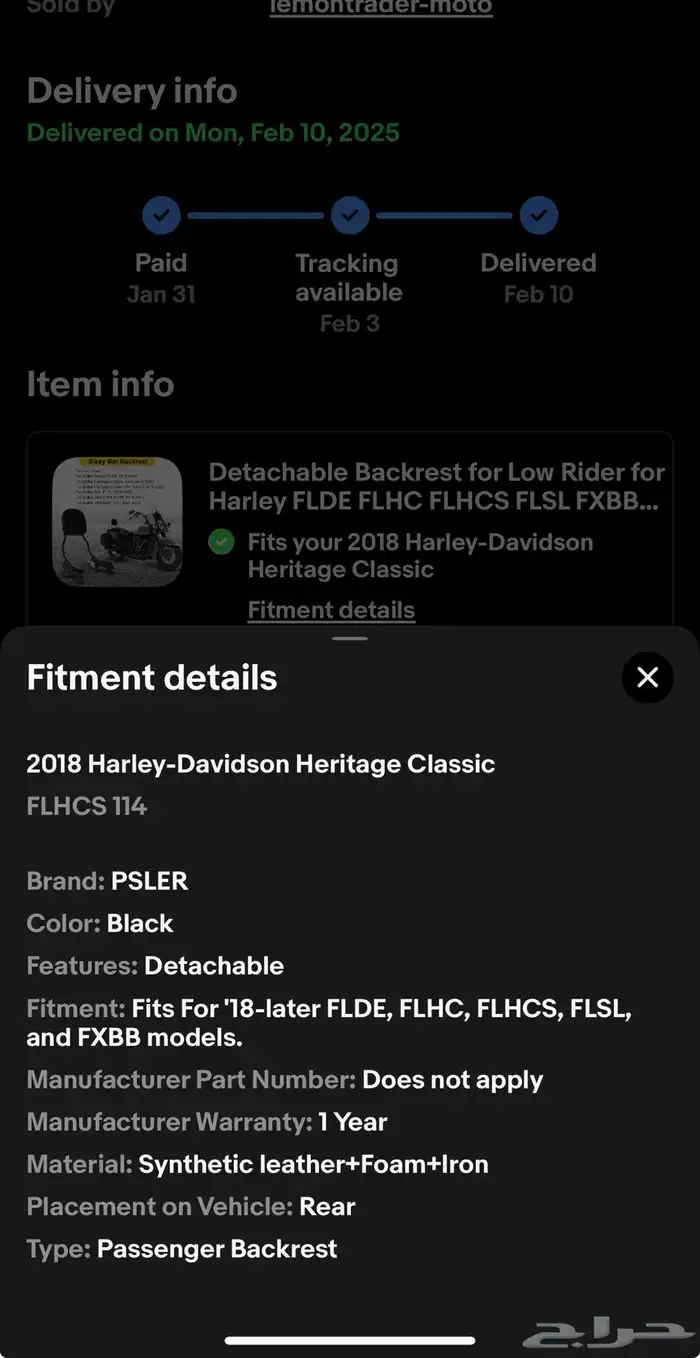This screenshot has width=700, height=1358.
Task: Close the Fitment details sheet
Action: (647, 678)
